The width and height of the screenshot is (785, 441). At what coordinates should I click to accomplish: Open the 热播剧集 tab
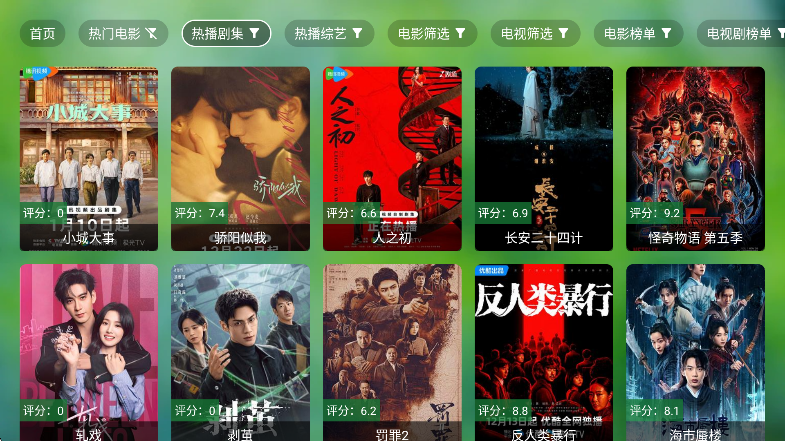226,33
